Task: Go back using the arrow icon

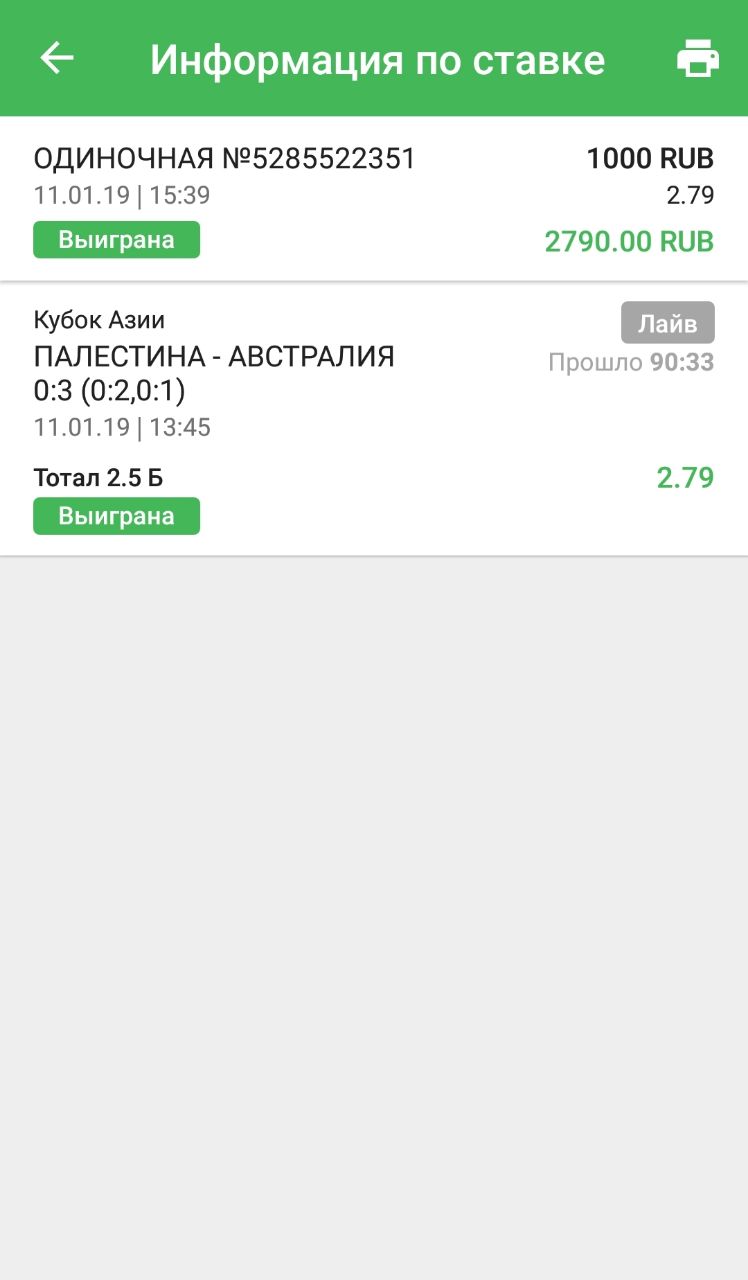Action: [x=57, y=58]
